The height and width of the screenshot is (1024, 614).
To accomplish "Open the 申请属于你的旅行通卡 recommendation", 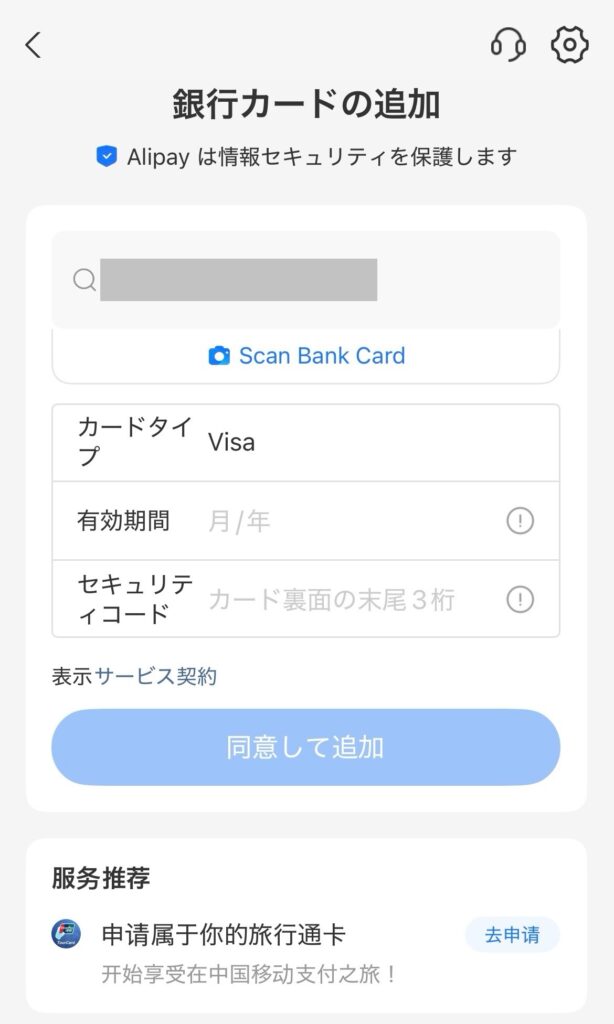I will pyautogui.click(x=224, y=935).
